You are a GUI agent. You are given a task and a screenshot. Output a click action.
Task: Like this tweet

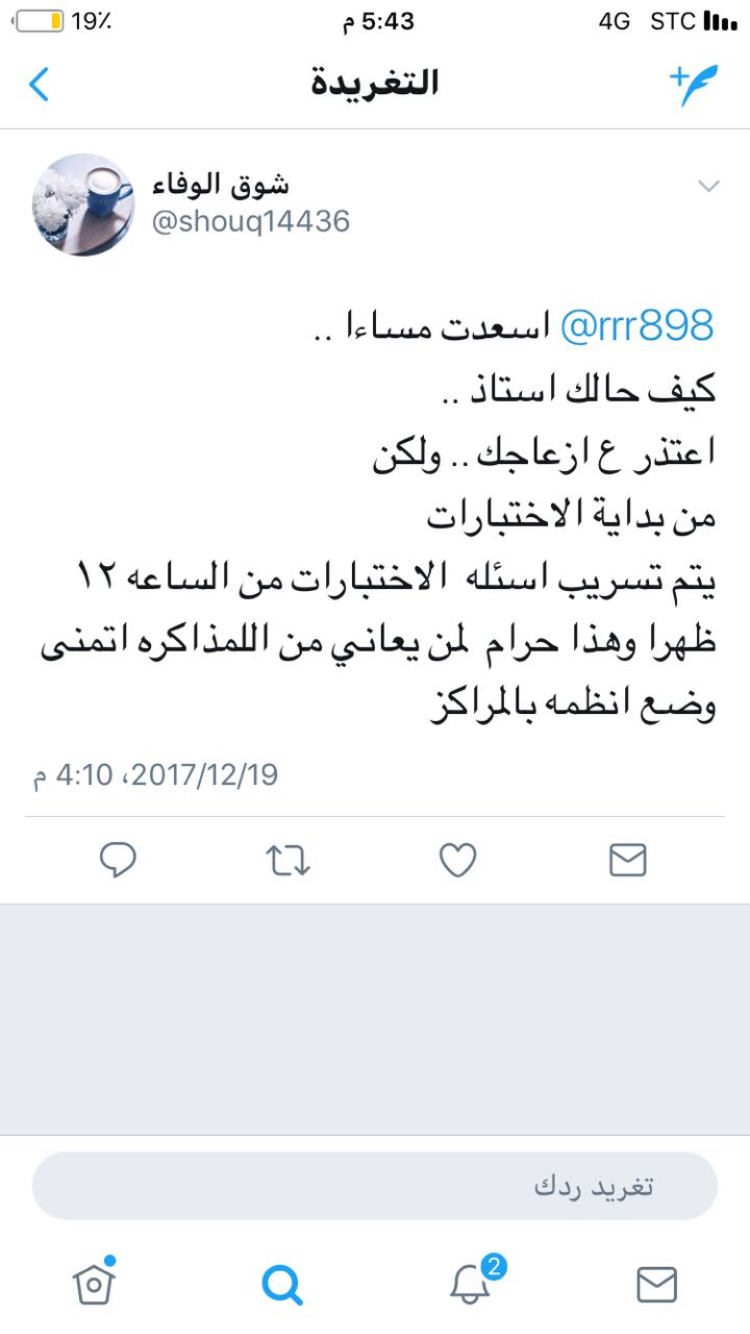click(458, 860)
